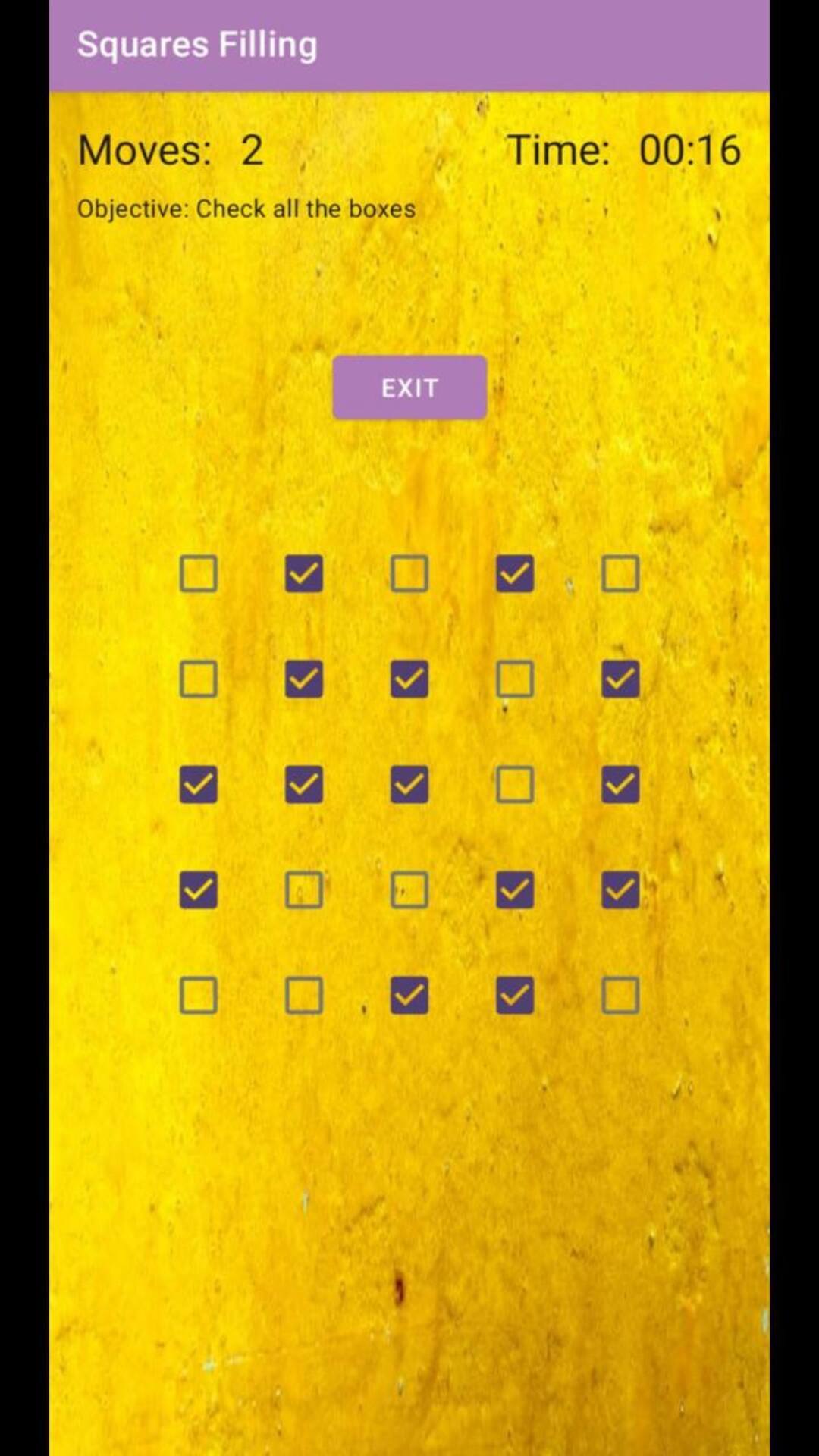The image size is (819, 1456).
Task: Uncheck the last box in the fourth row
Action: pyautogui.click(x=620, y=890)
